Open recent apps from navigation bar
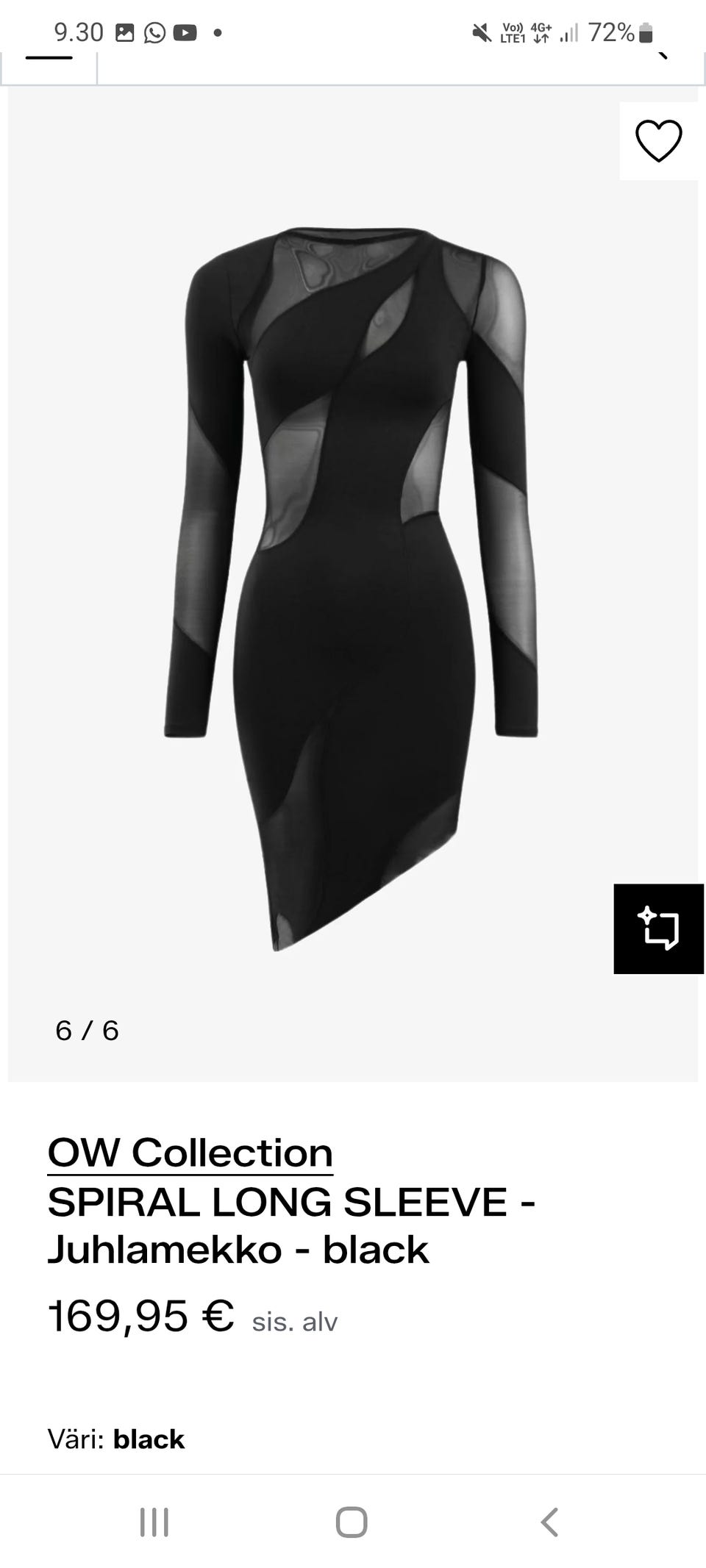This screenshot has width=706, height=1568. click(154, 1522)
